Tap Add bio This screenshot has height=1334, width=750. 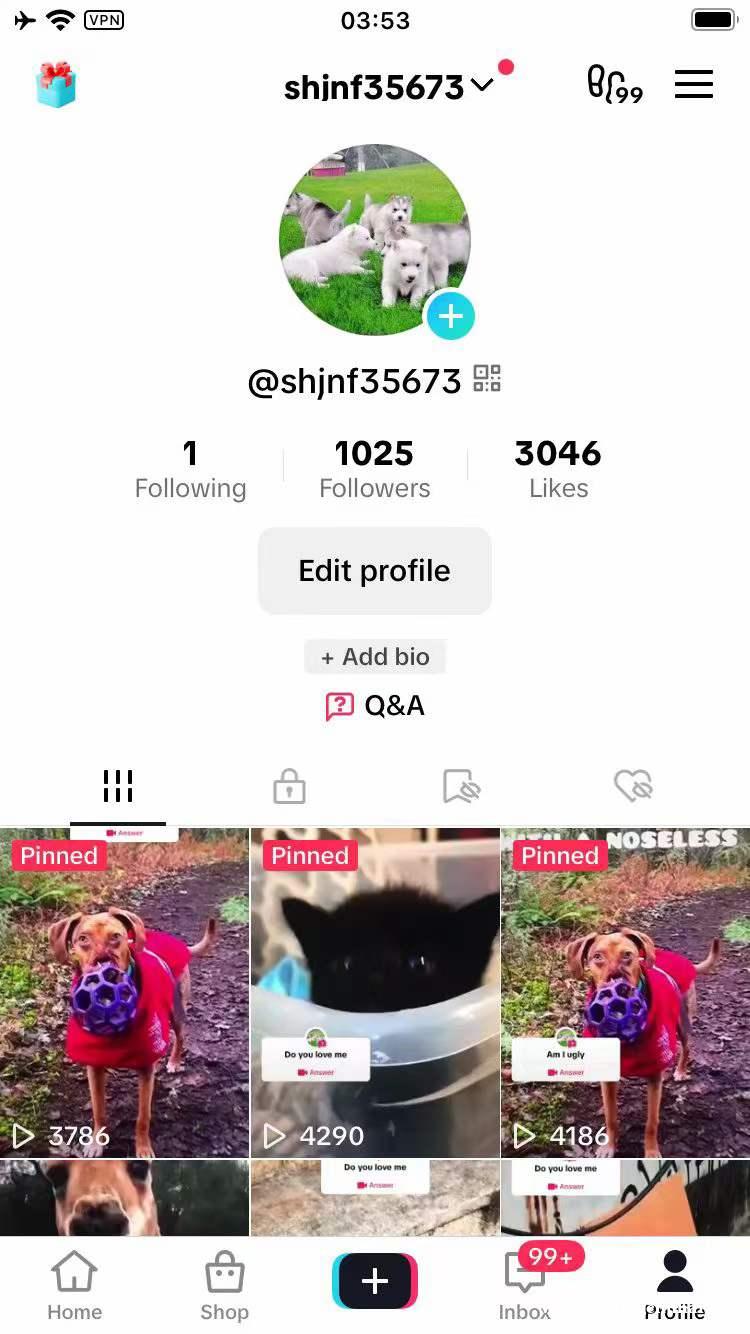374,657
